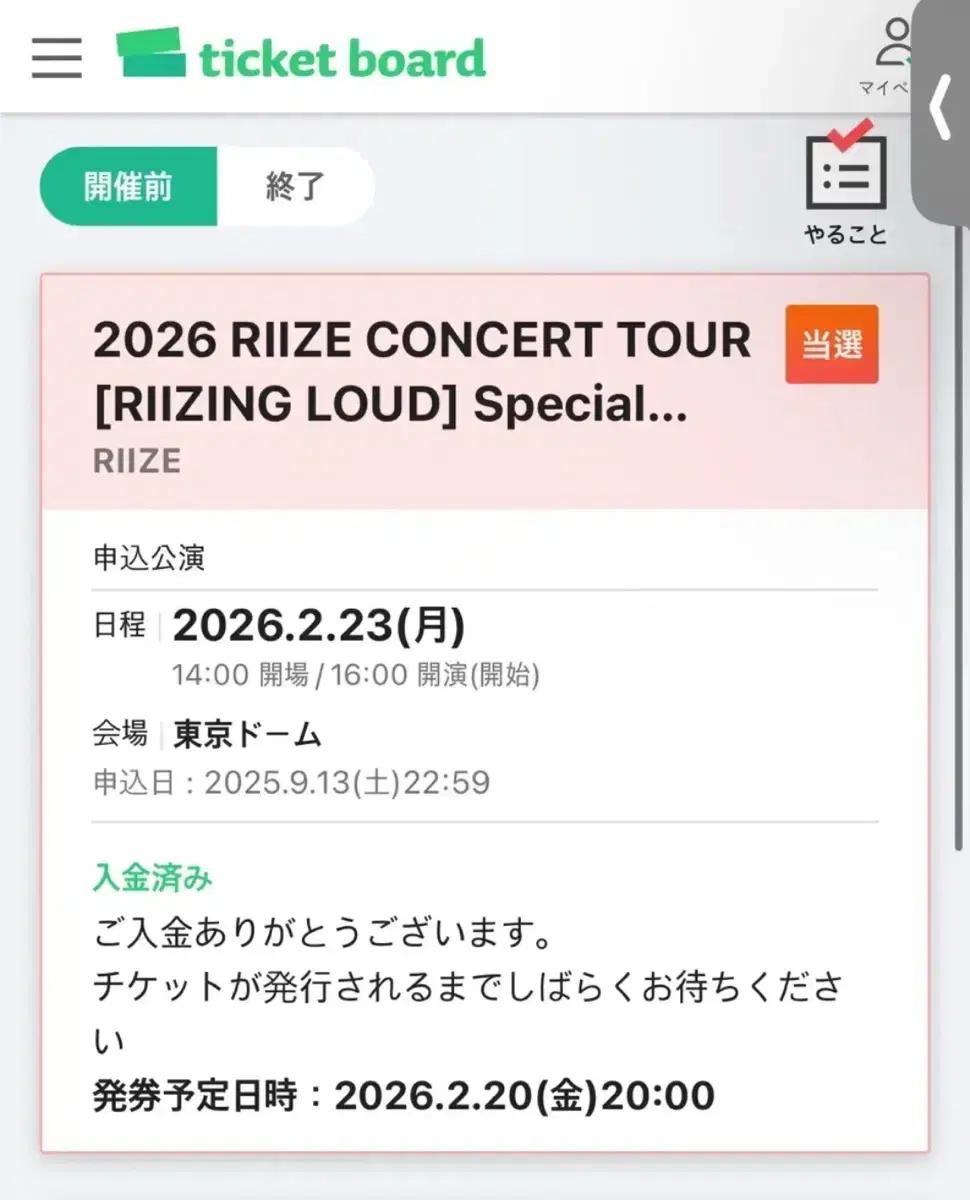Open the hamburger navigation menu

(57, 58)
